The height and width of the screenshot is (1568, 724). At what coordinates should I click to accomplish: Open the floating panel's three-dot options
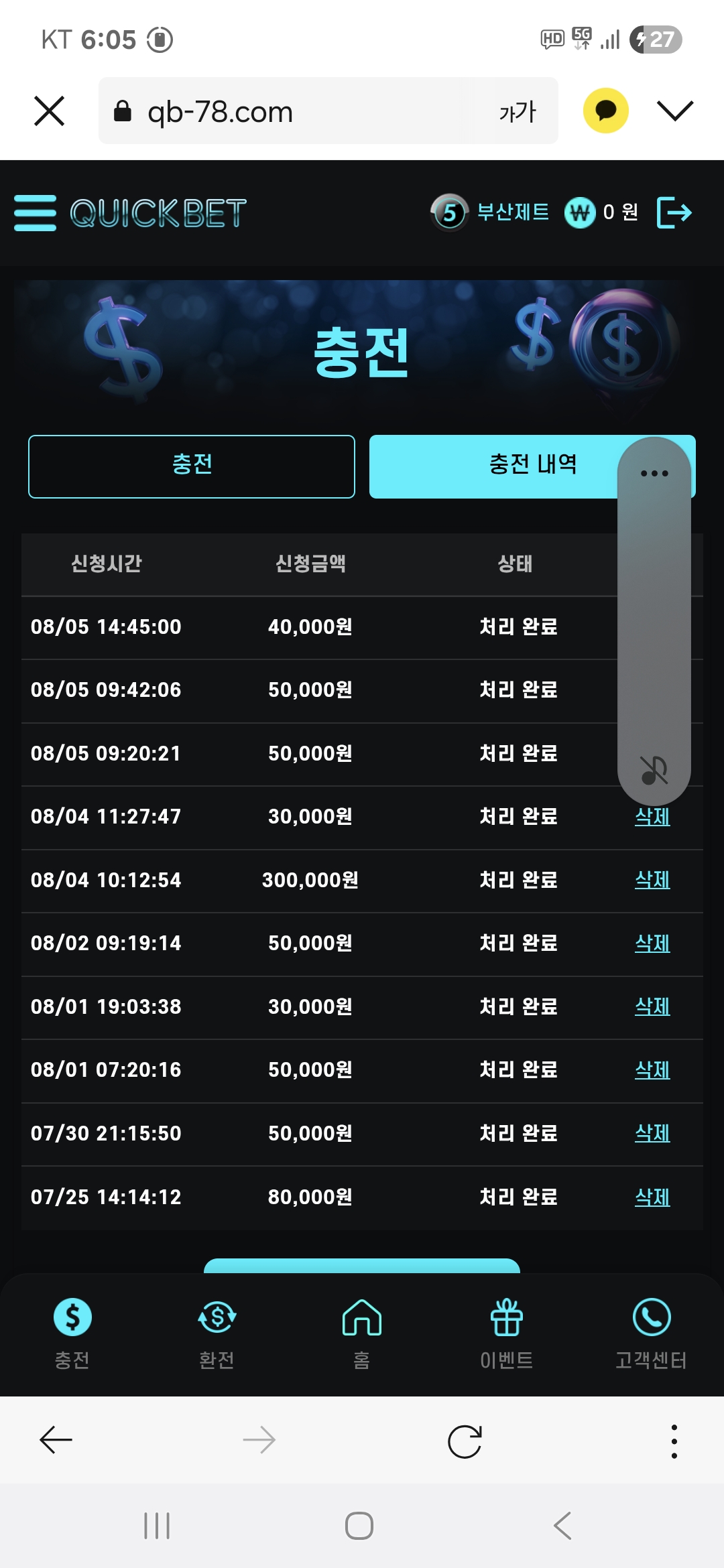click(654, 473)
